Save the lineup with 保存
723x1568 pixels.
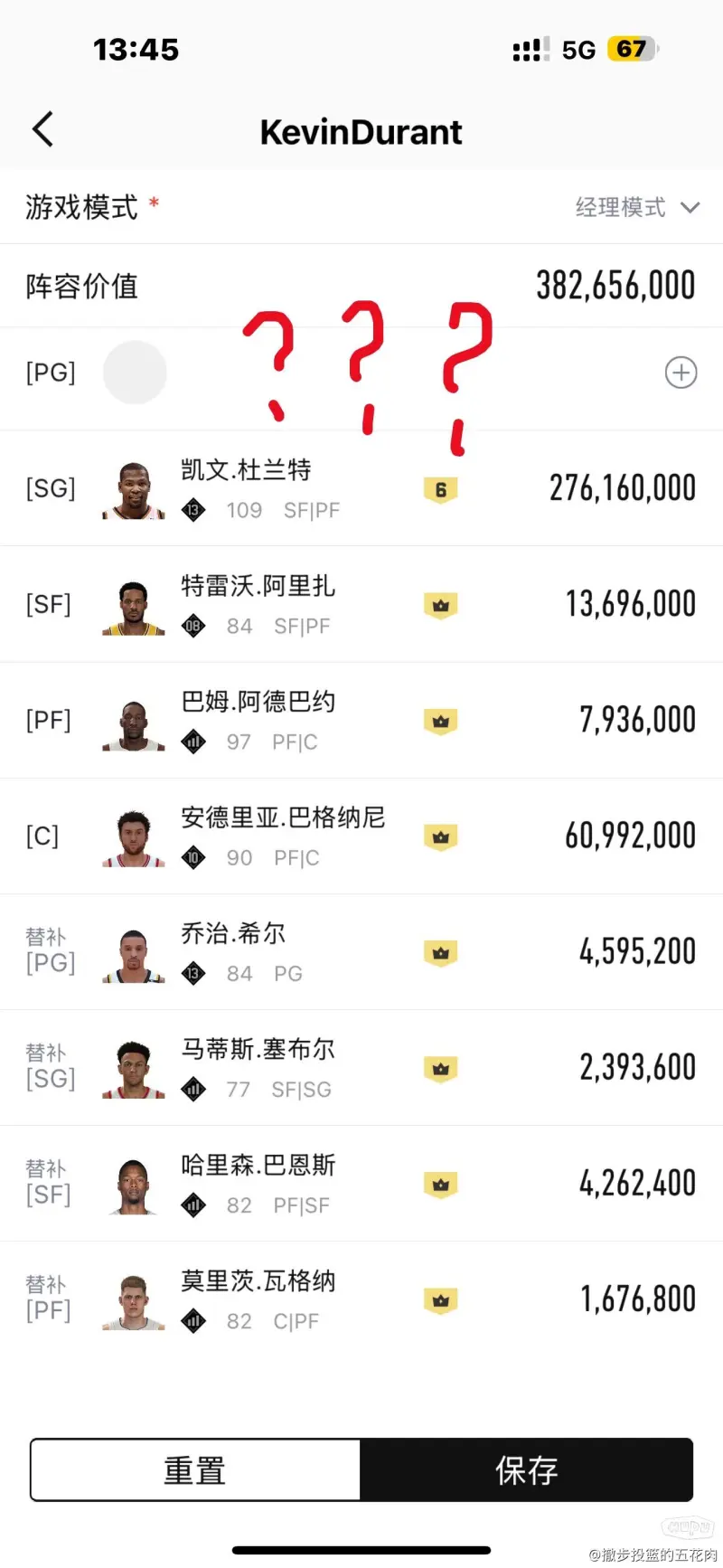526,1470
